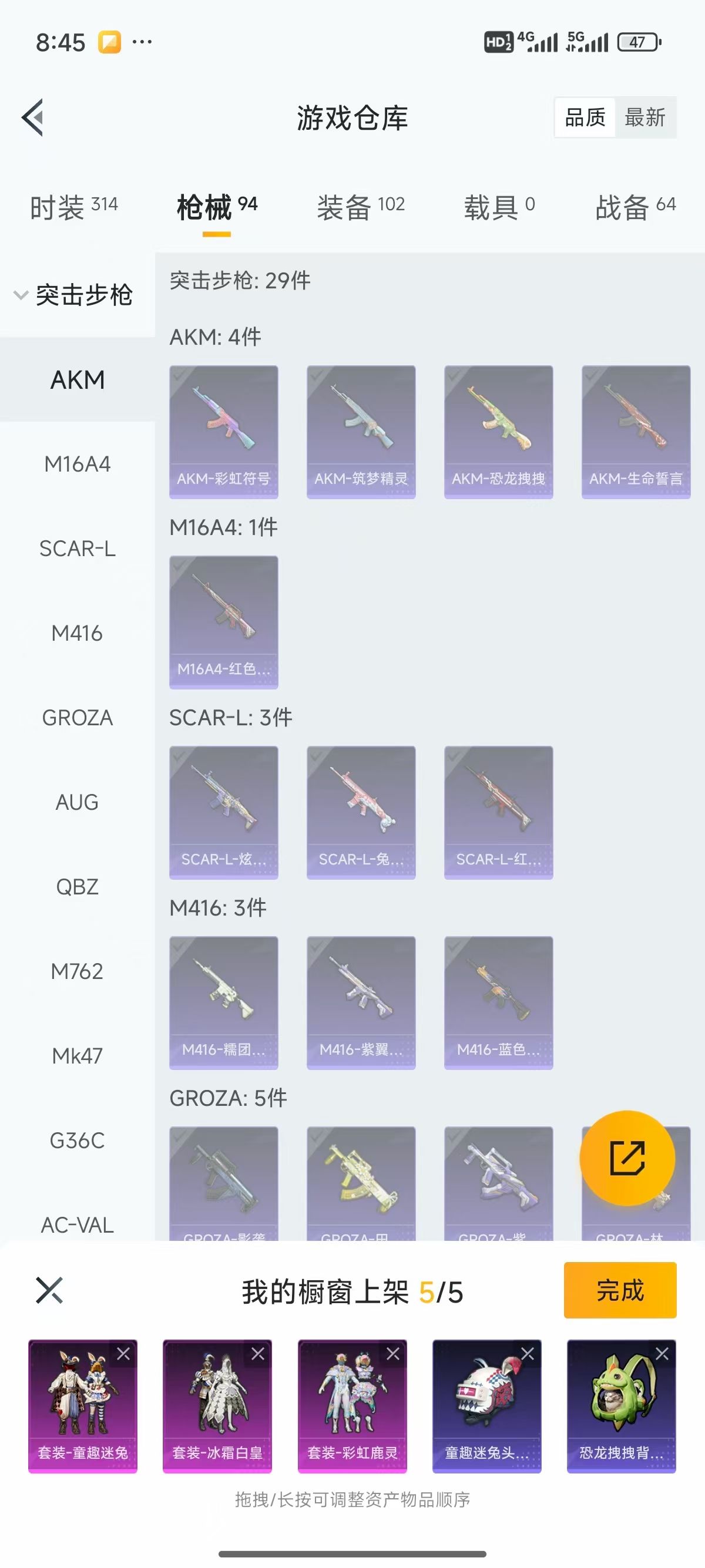Close the 我的橱窗上架 panel

tap(49, 1290)
